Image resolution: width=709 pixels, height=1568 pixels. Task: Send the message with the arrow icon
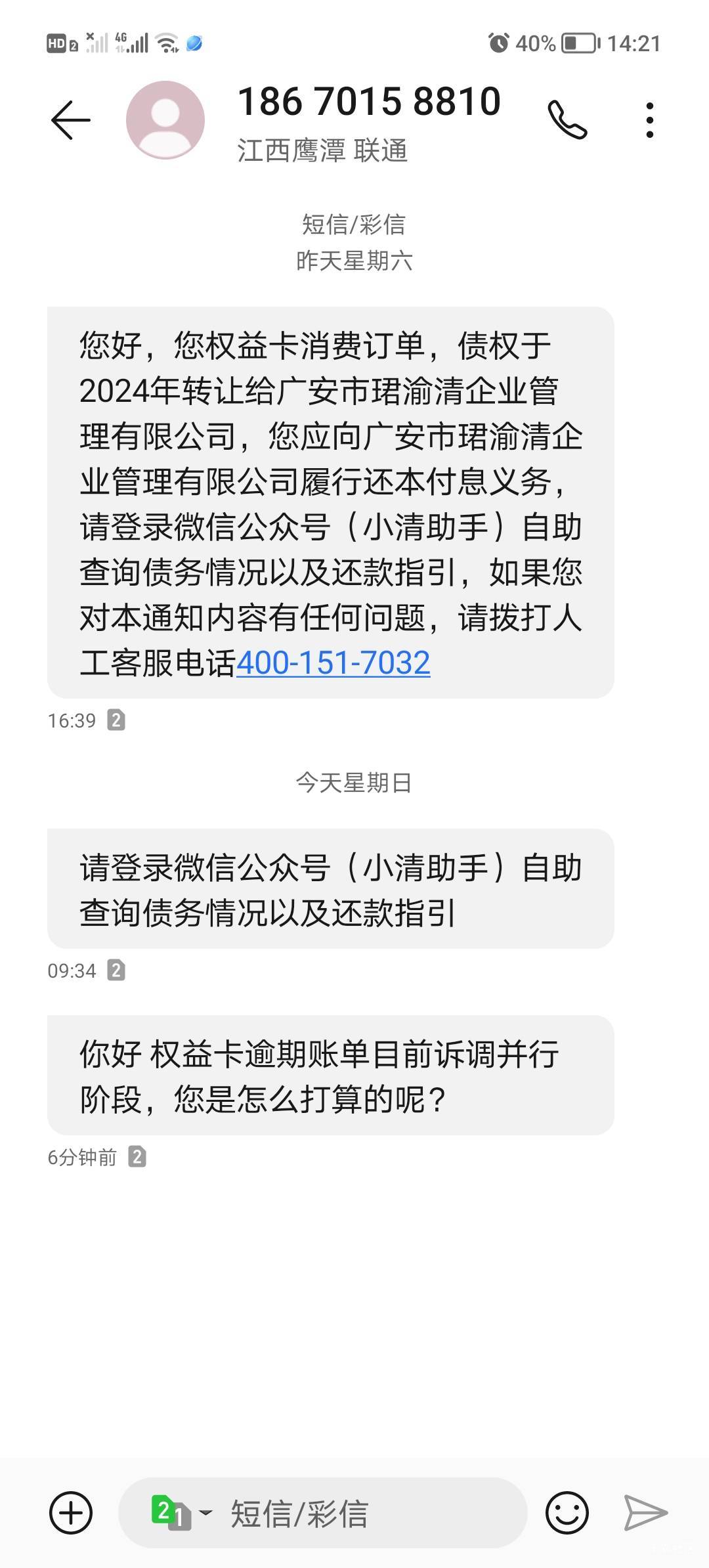tap(646, 1513)
